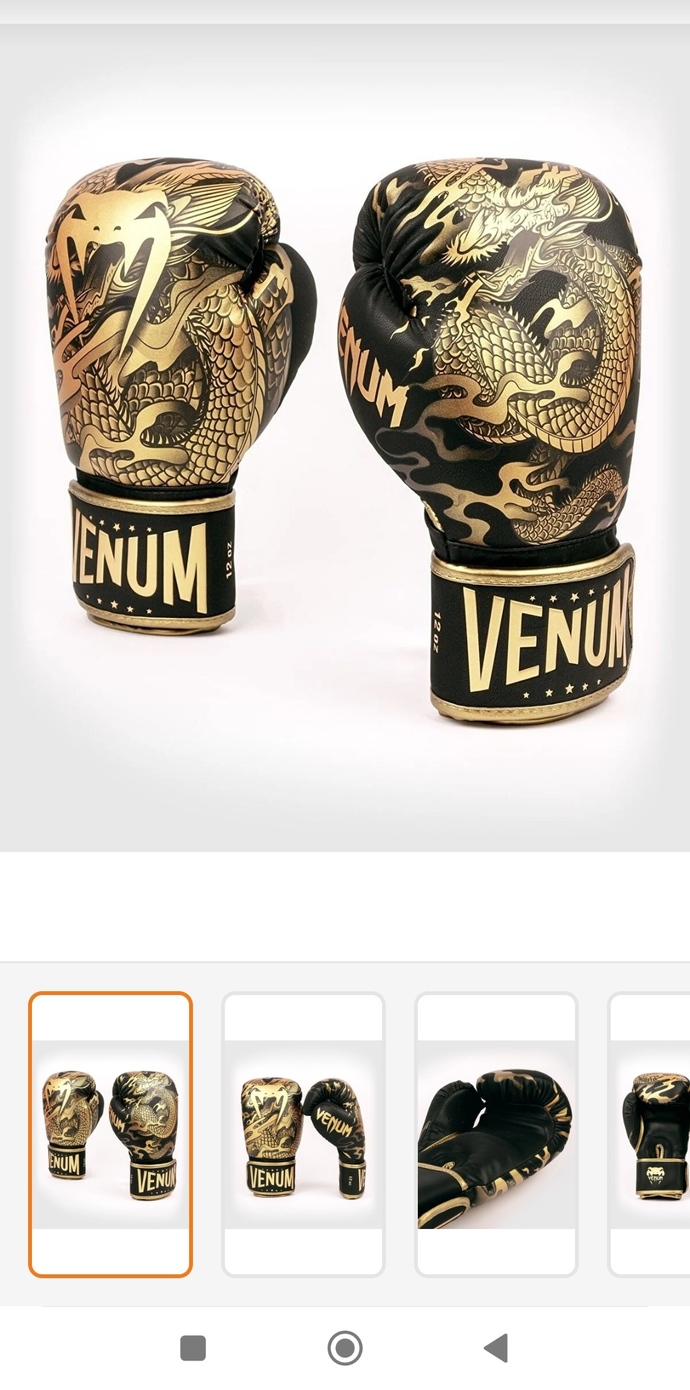Go to home via the circle button
Viewport: 690px width, 1390px height.
[x=345, y=1348]
